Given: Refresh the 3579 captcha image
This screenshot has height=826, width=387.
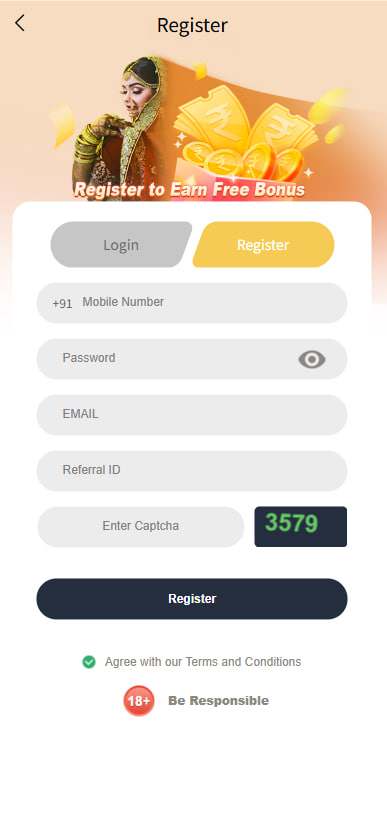Looking at the screenshot, I should click(301, 527).
